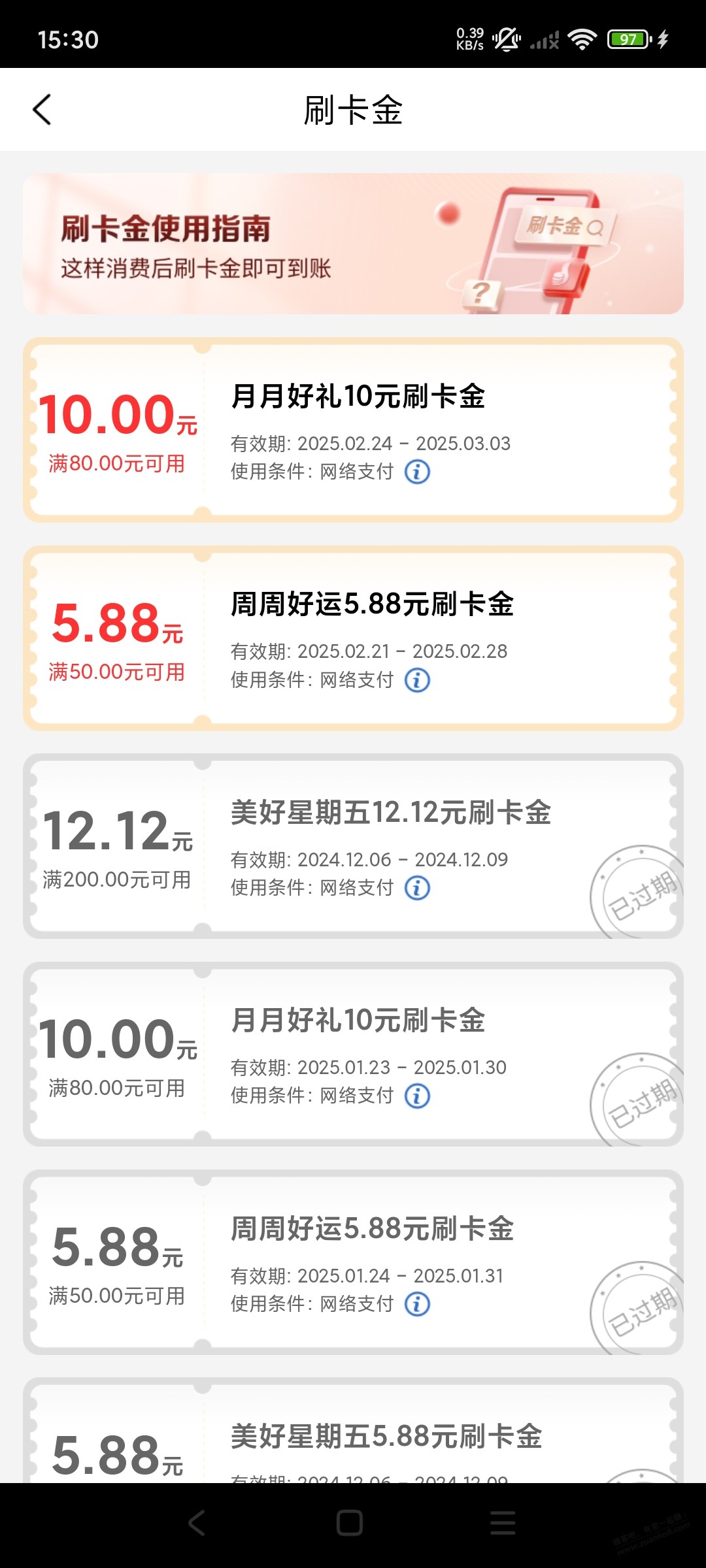Tap the system home button
Image resolution: width=706 pixels, height=1568 pixels.
(x=350, y=1523)
